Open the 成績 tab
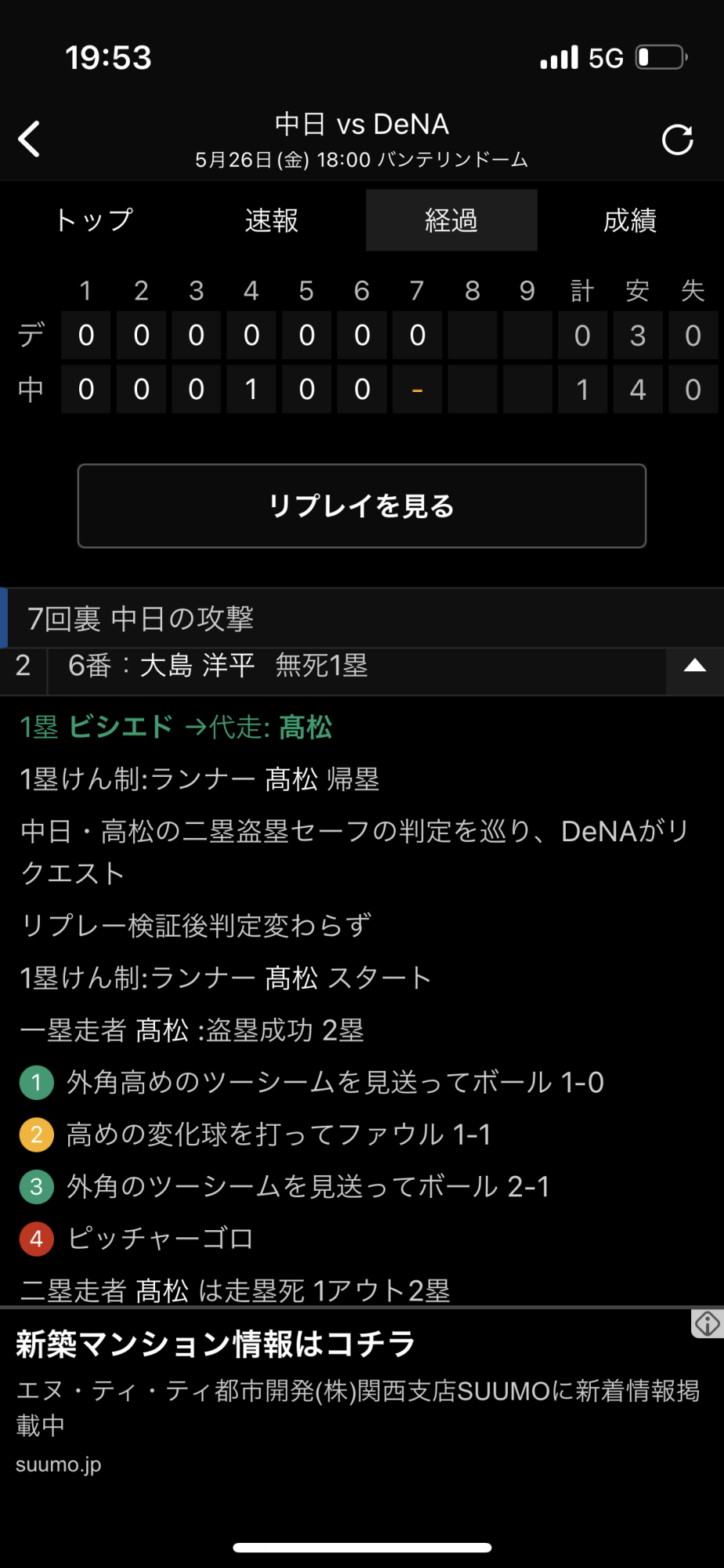The width and height of the screenshot is (724, 1568). (x=630, y=220)
